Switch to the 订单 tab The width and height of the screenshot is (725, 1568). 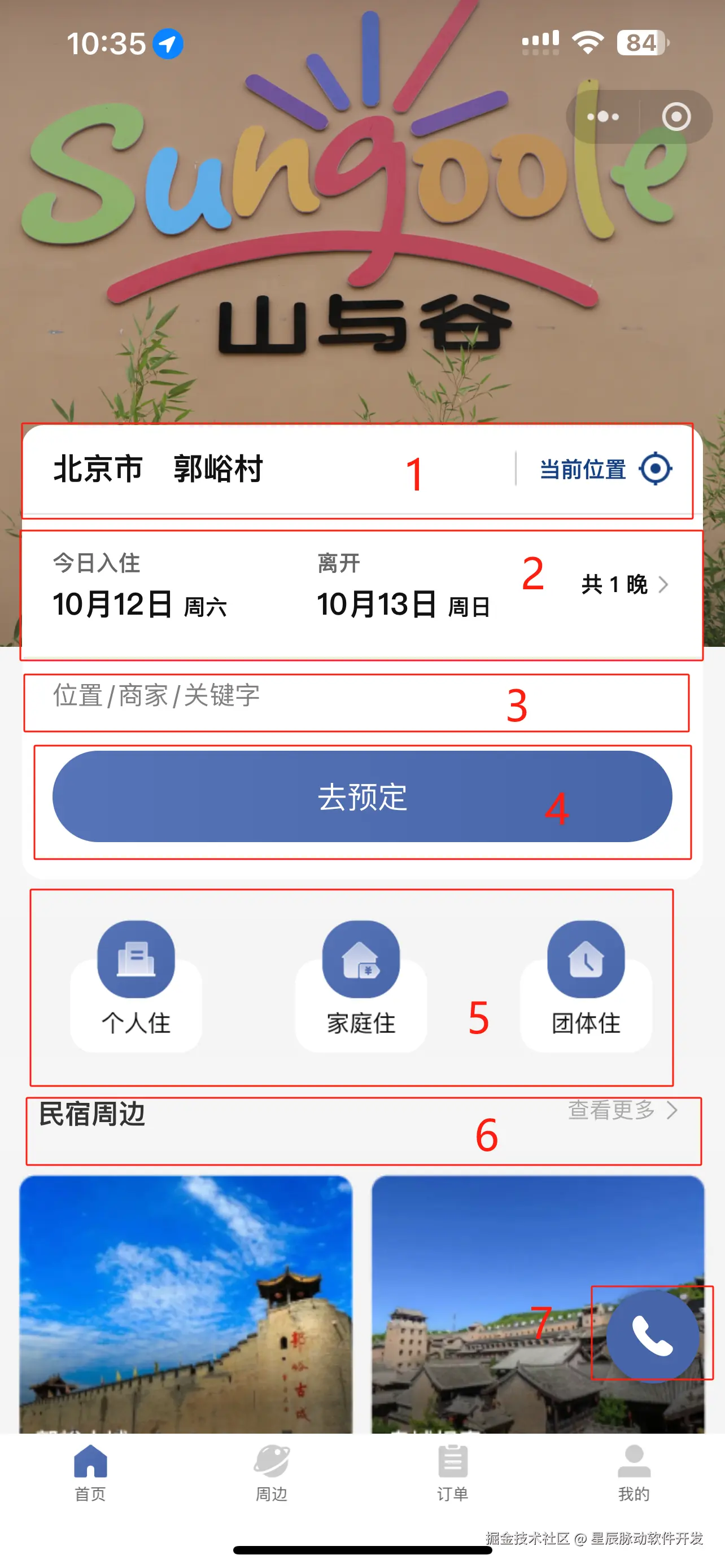pos(452,1470)
